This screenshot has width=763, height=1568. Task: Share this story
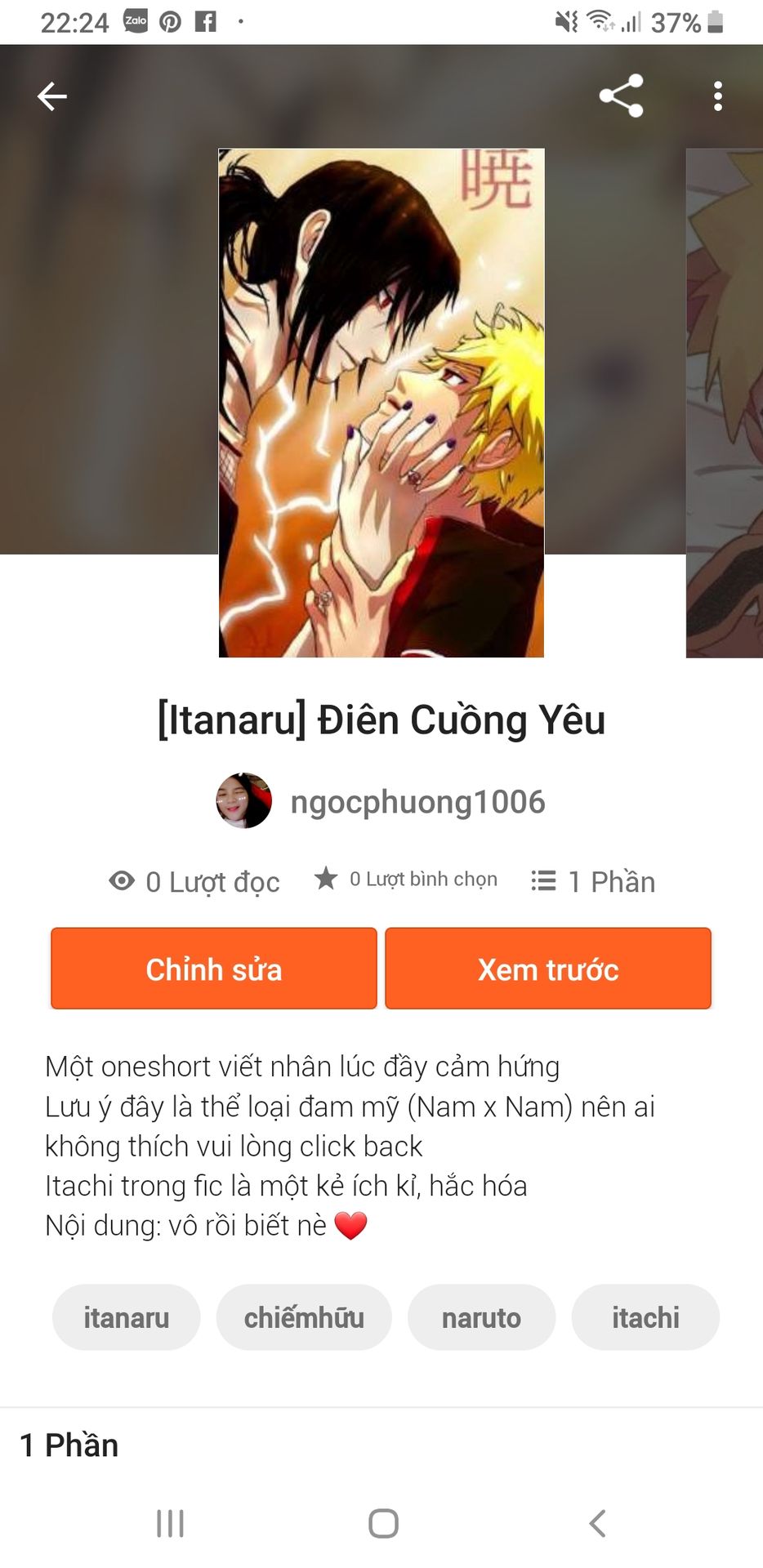point(622,96)
